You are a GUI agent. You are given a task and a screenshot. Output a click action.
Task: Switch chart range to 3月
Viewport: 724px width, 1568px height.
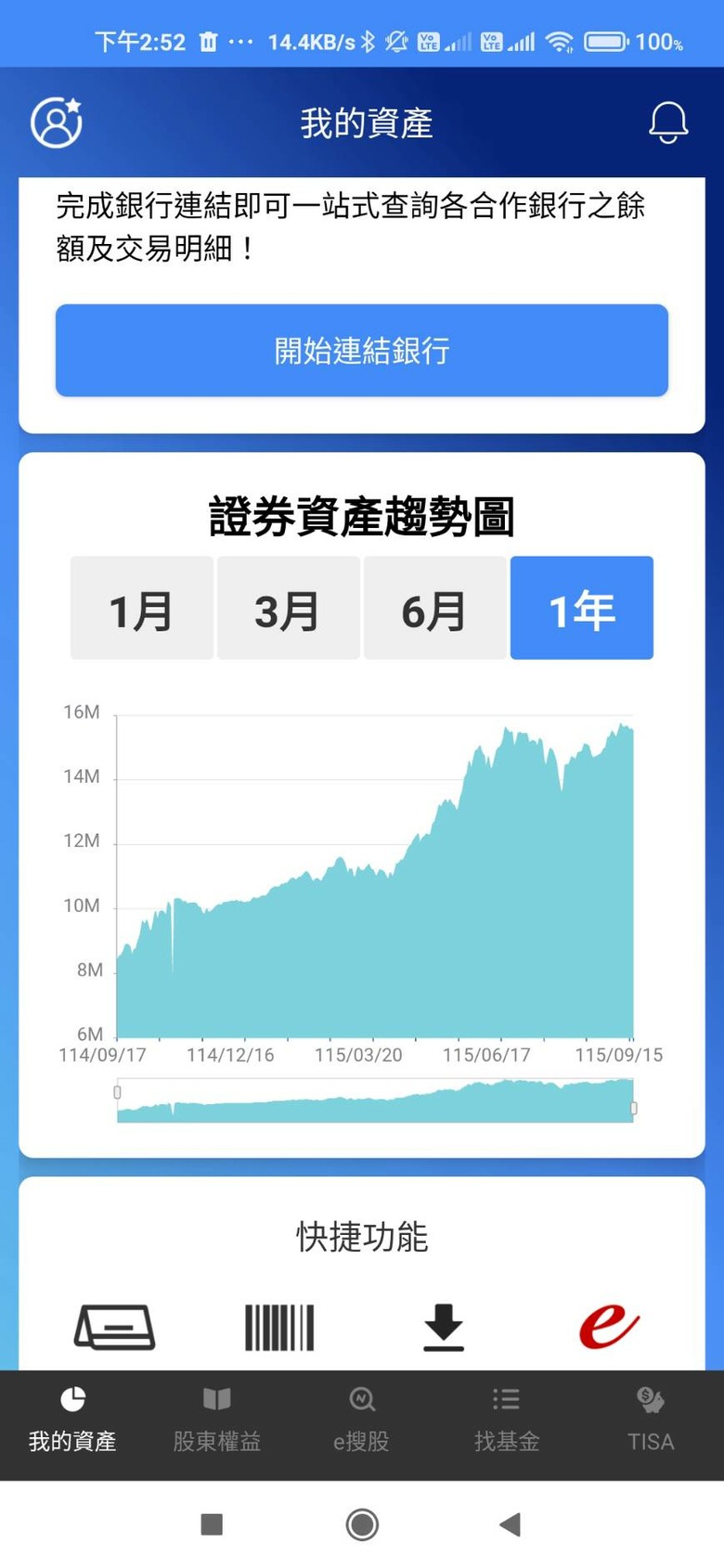(289, 609)
